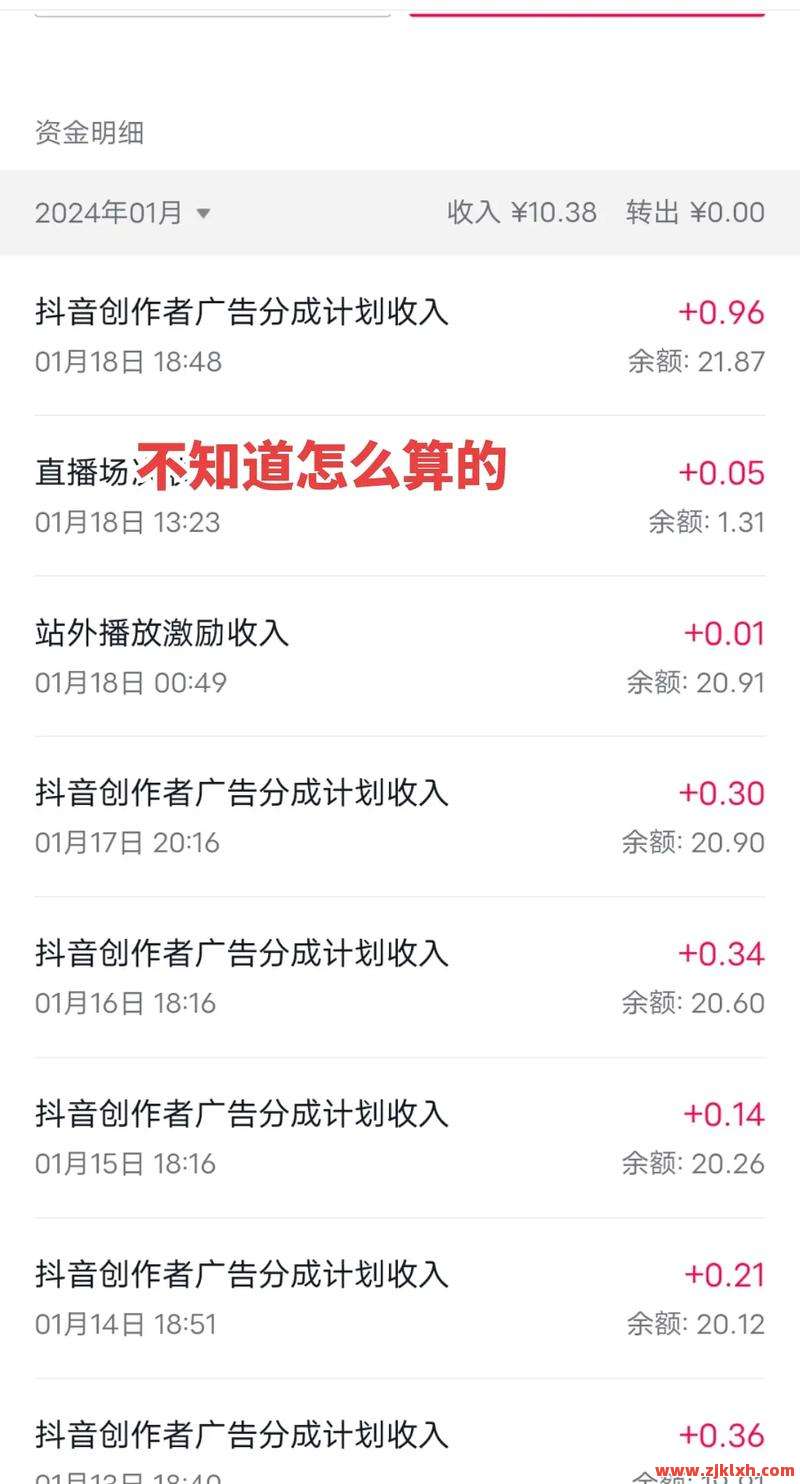800x1484 pixels.
Task: Tap the red annotation 不知道怎么算的
Action: coord(322,465)
